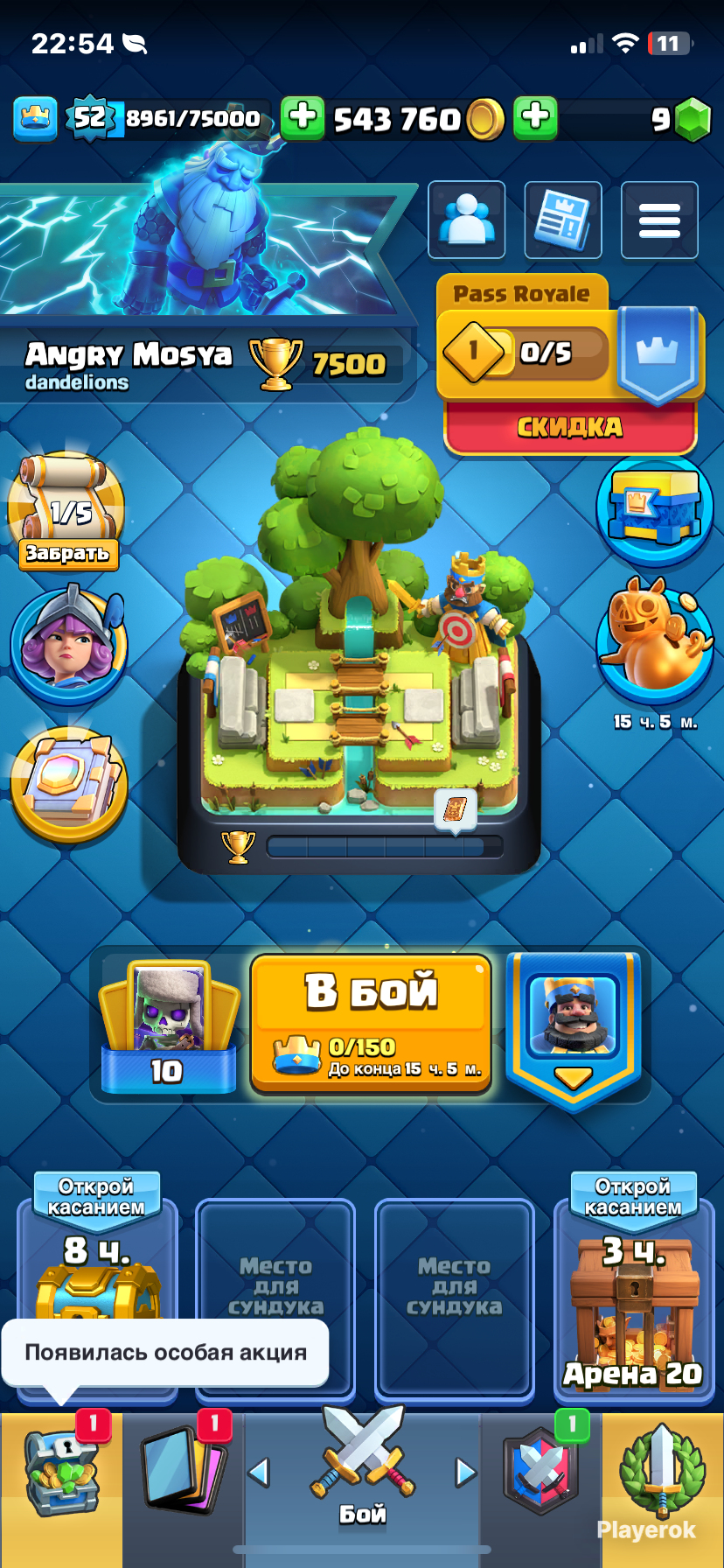The height and width of the screenshot is (1568, 724).
Task: Open the friends social icon
Action: 466,220
